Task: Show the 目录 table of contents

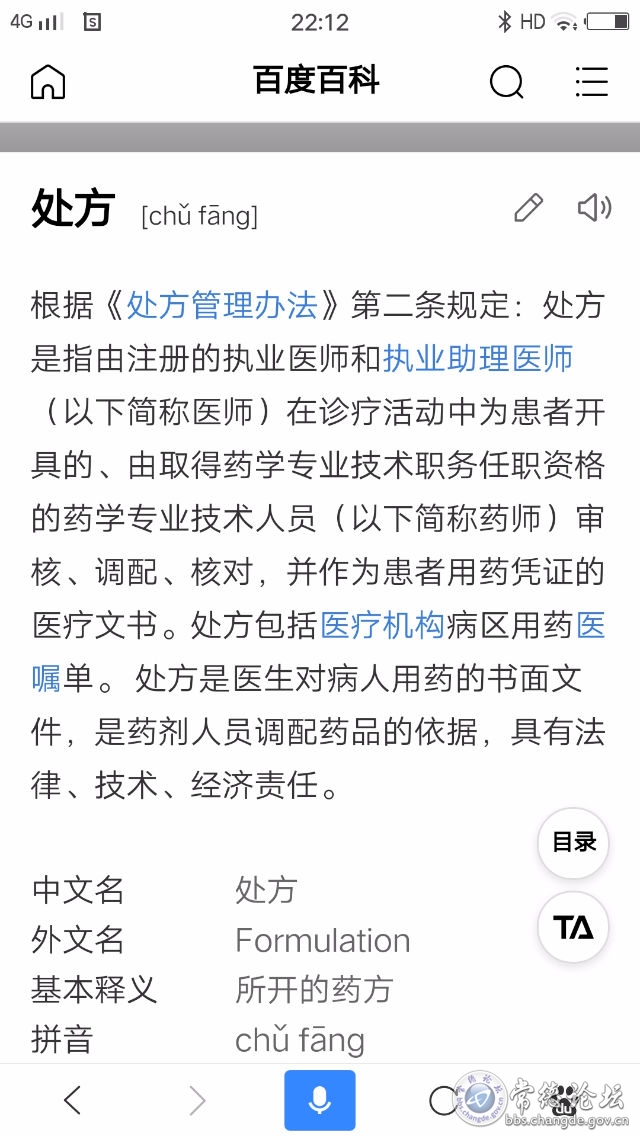Action: [574, 843]
